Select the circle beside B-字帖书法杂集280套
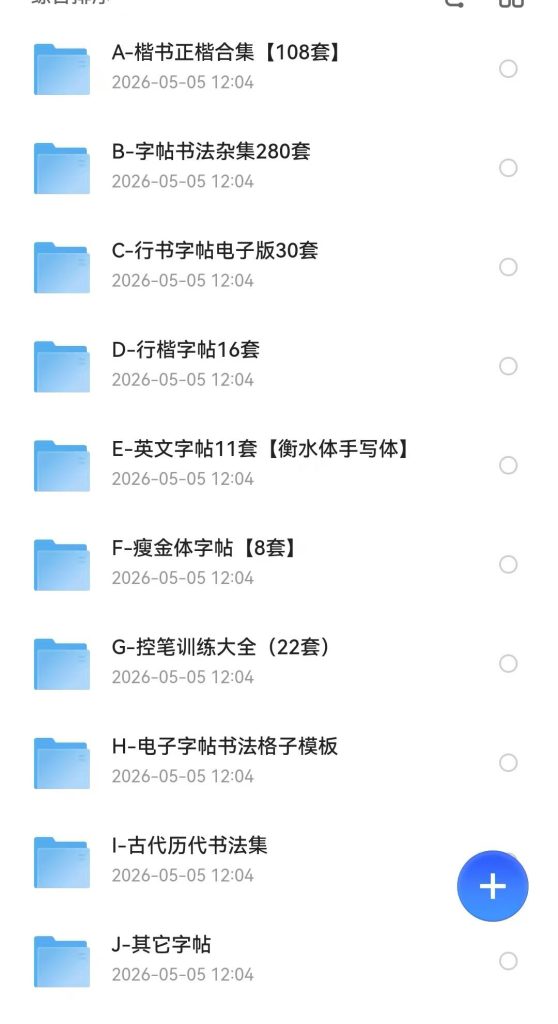Viewport: 558px width, 1024px height. 508,168
